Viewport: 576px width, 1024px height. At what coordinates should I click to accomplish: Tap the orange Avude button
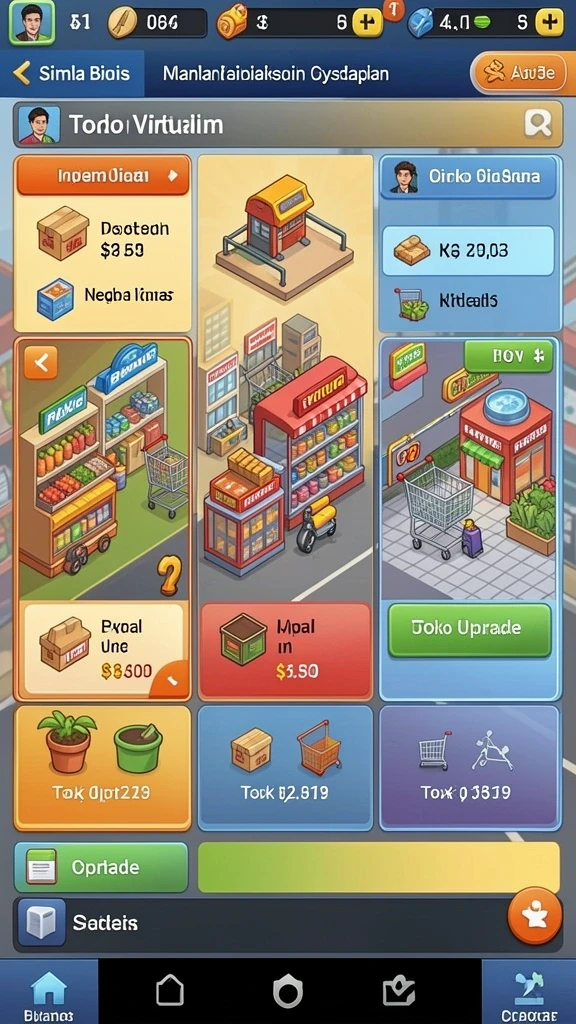click(517, 73)
